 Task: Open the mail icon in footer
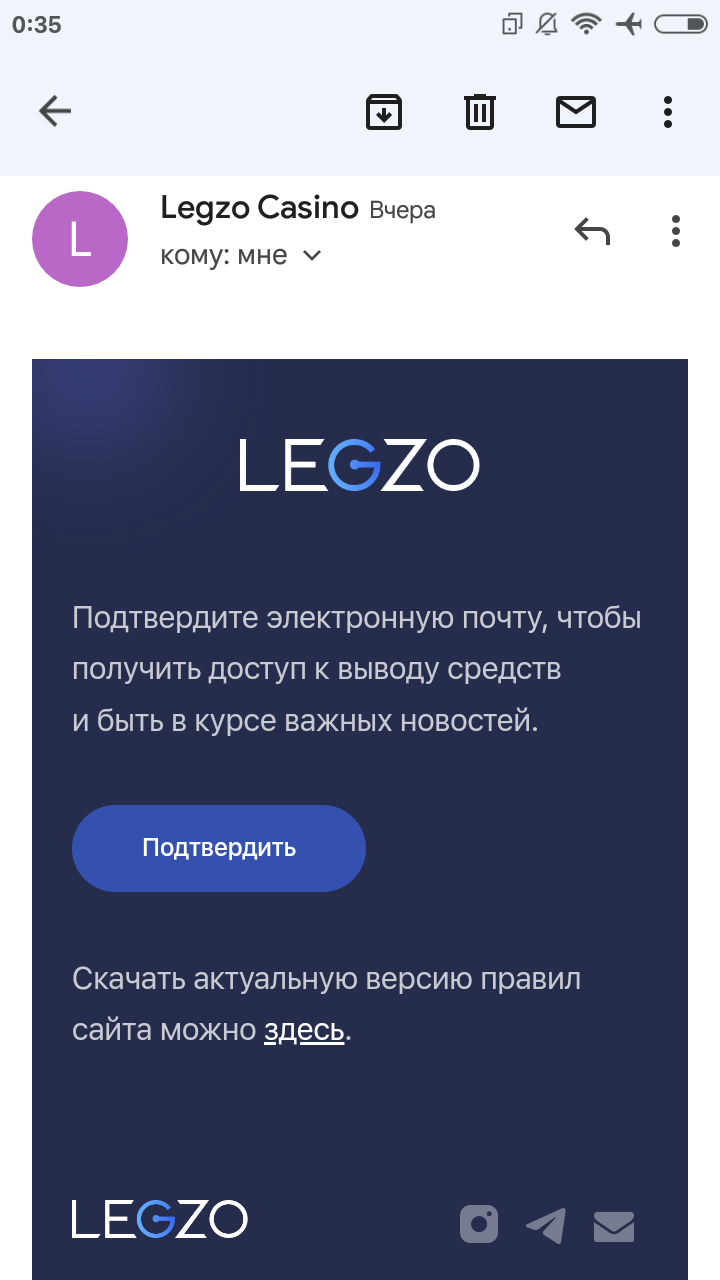click(614, 1226)
